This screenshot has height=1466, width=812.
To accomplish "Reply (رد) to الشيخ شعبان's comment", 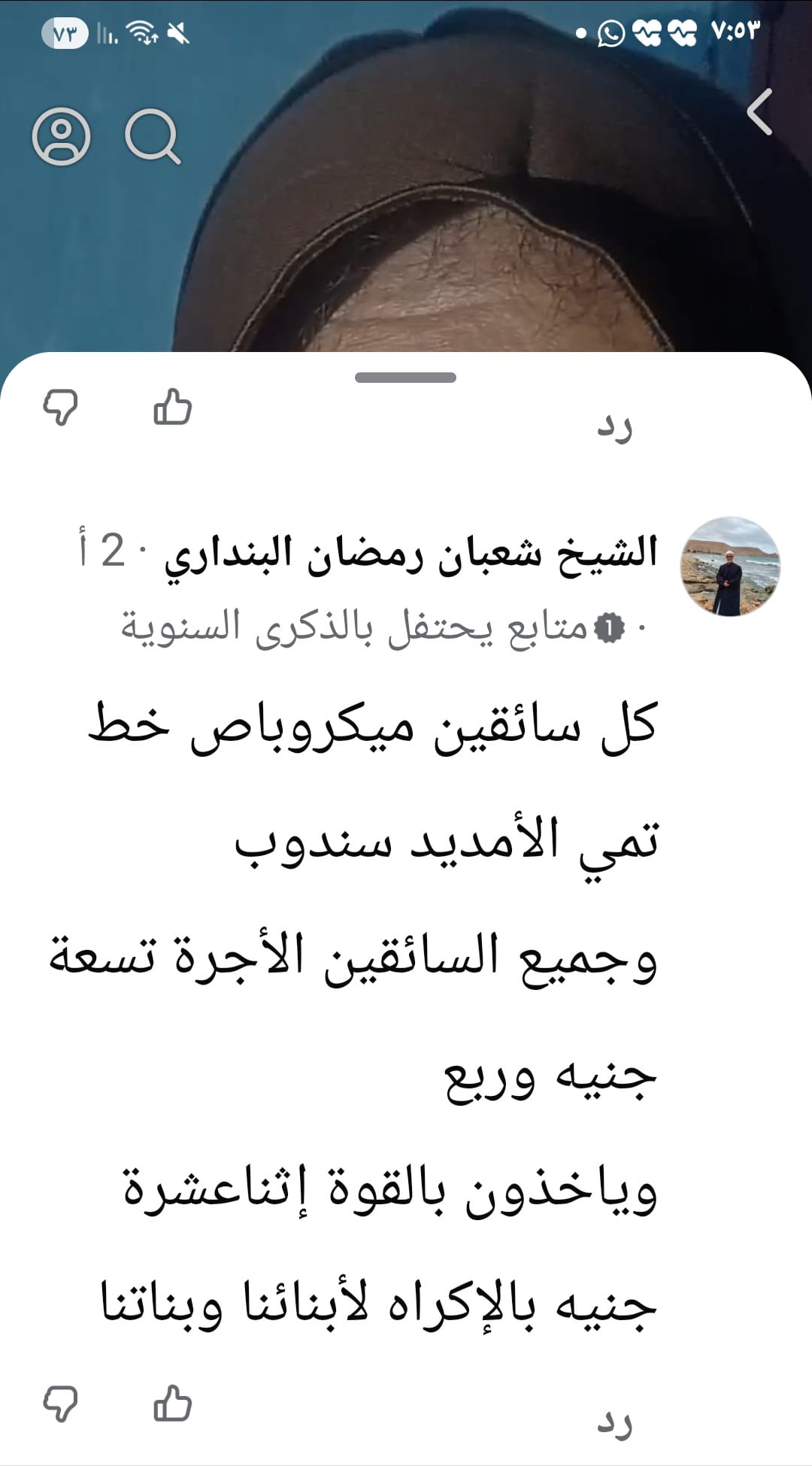I will 614,1422.
